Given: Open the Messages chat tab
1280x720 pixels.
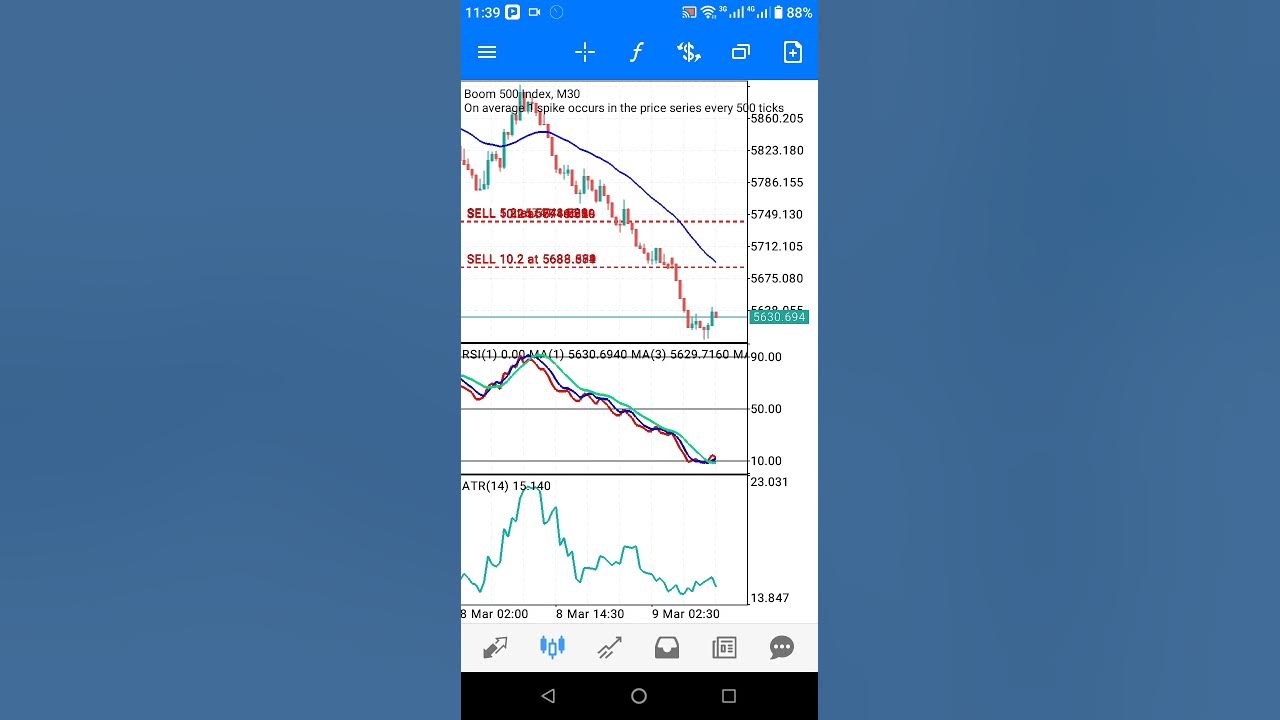Looking at the screenshot, I should [x=782, y=648].
